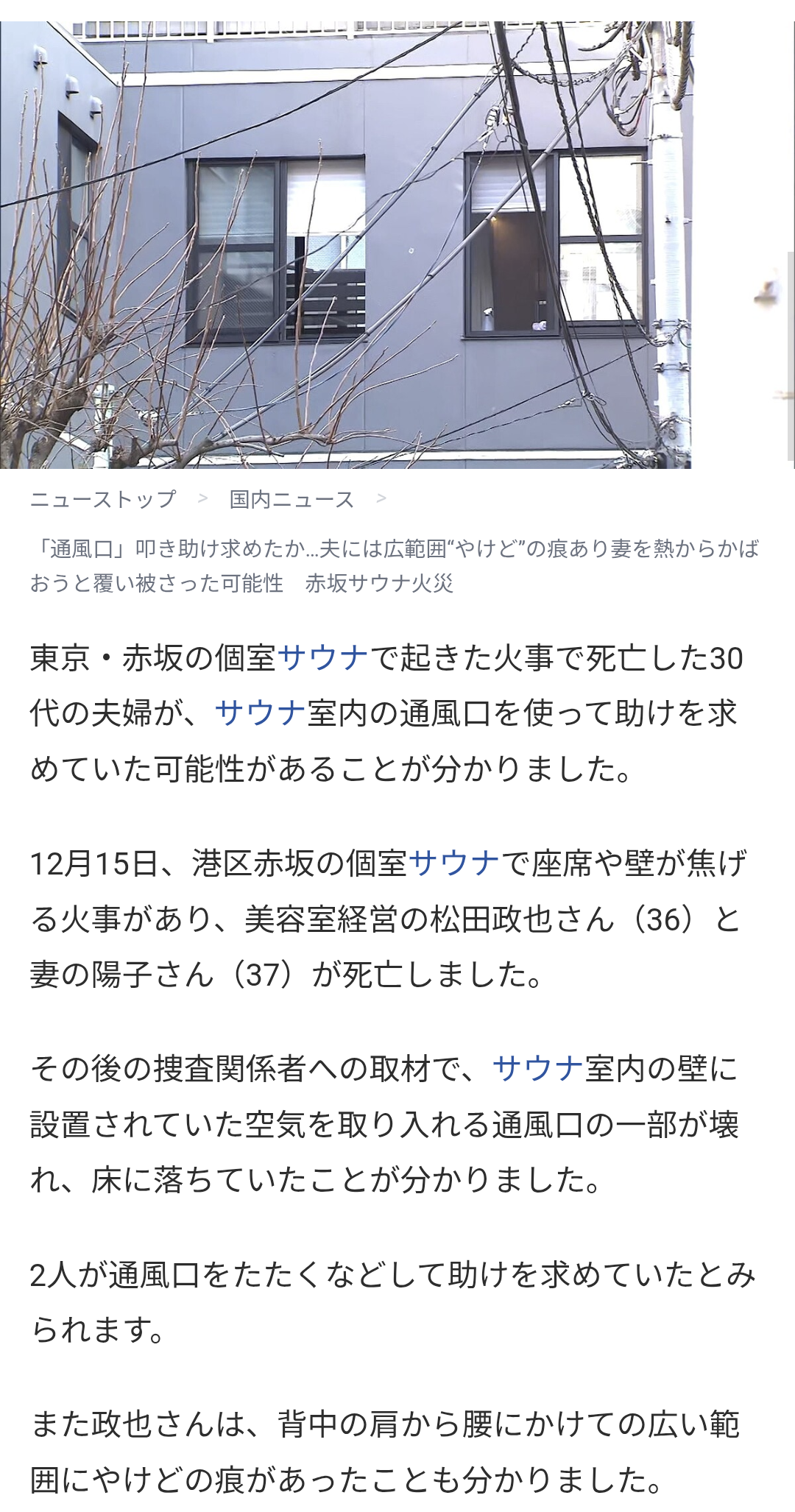Open the サウナ link after 赤坂の個室 in the first paragraph

[x=322, y=658]
